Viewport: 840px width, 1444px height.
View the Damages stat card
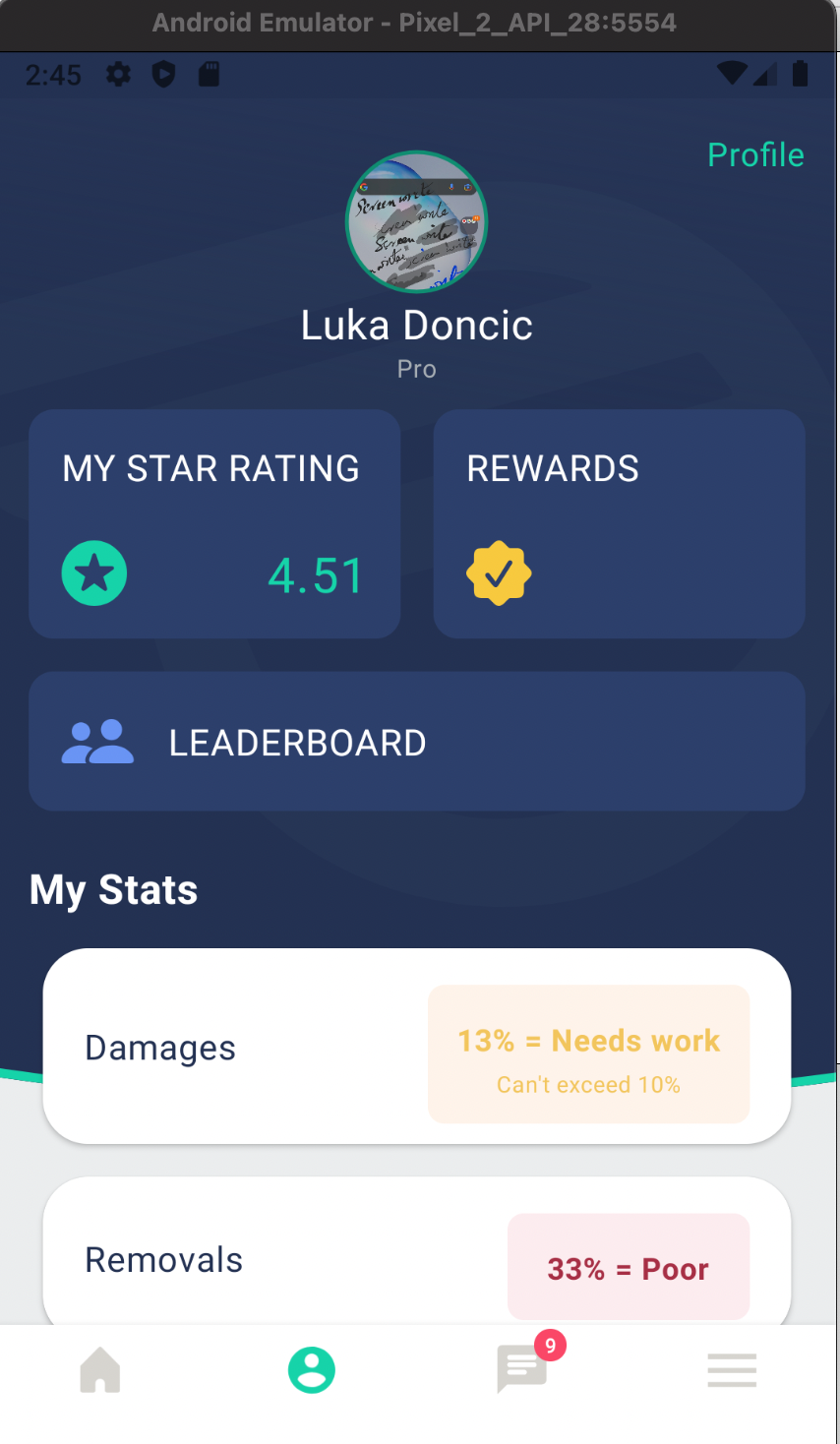[x=417, y=1047]
